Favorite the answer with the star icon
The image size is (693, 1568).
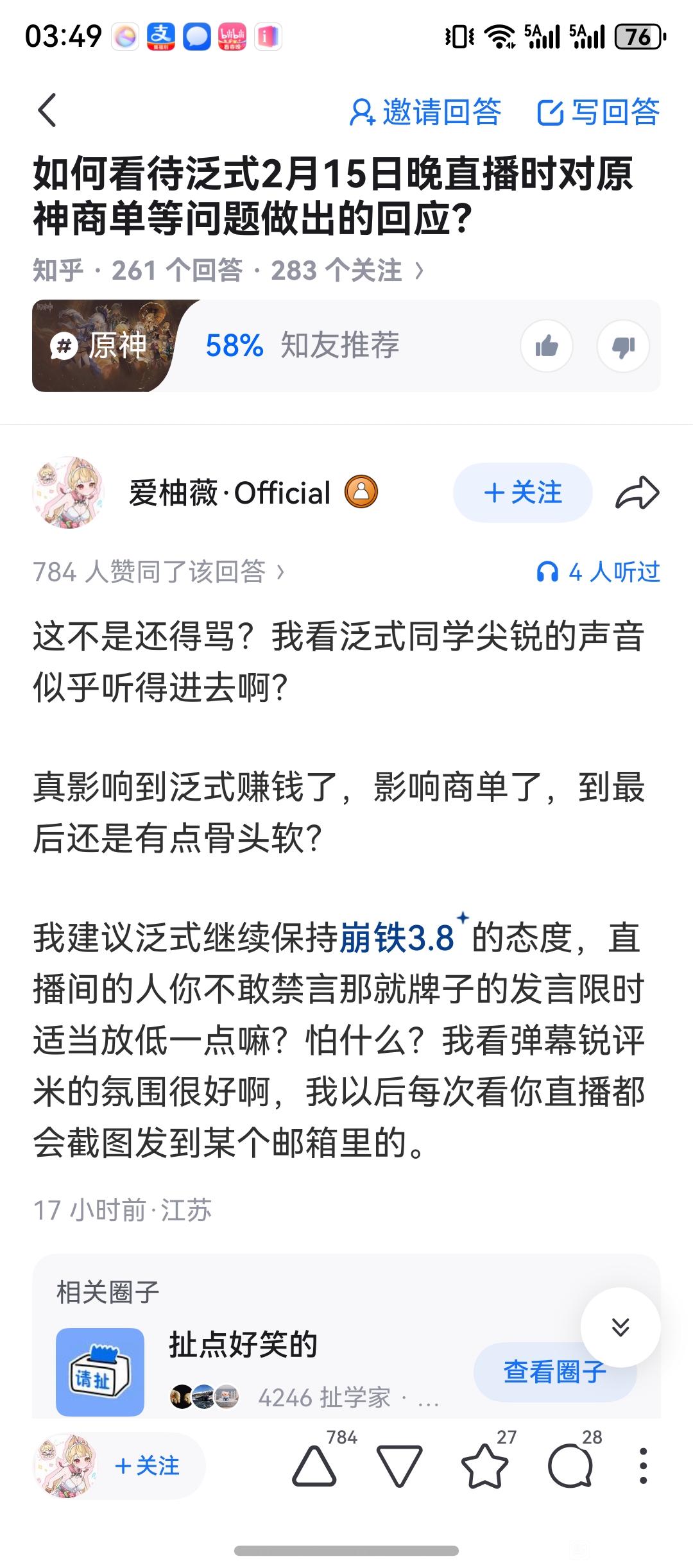(x=485, y=1465)
